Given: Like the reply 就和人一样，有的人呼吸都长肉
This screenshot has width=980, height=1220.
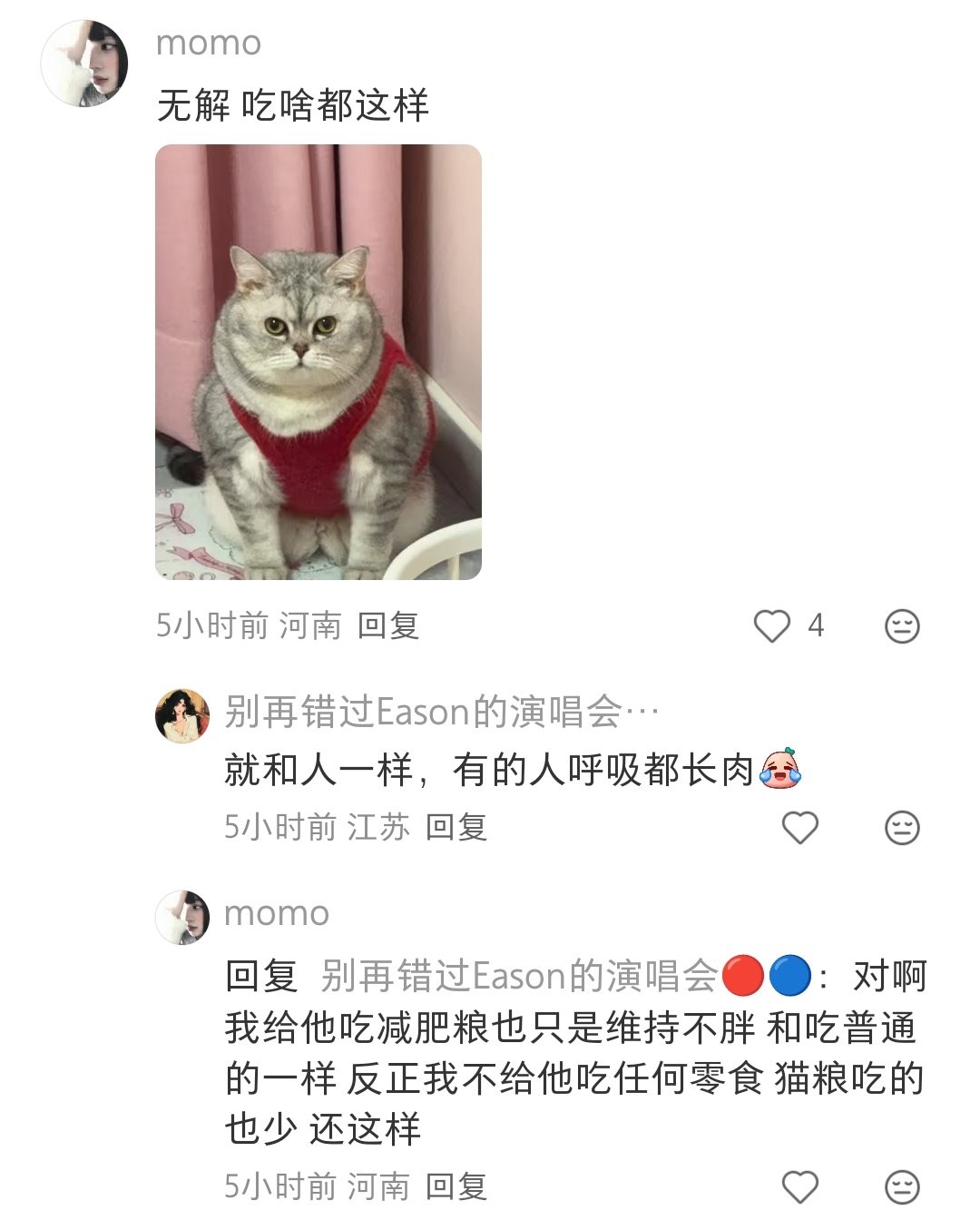Looking at the screenshot, I should click(799, 827).
